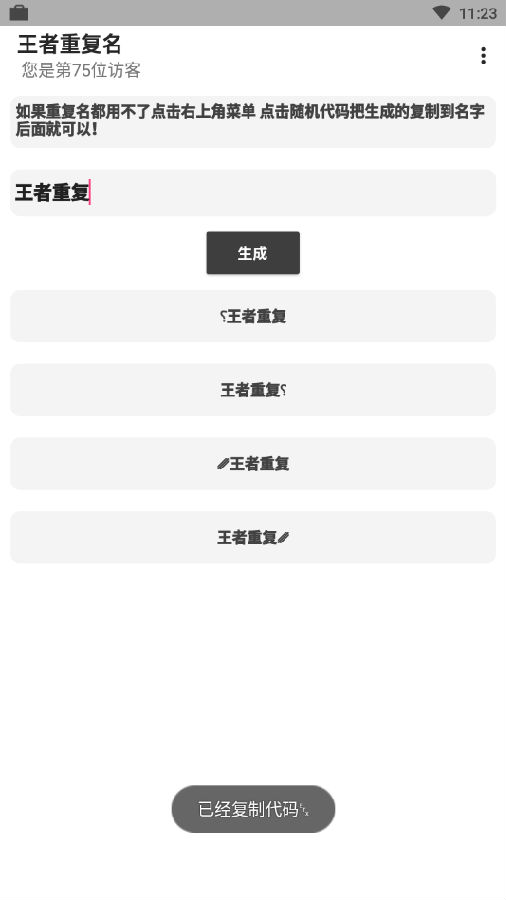
Task: Tap the 生成 button
Action: click(x=253, y=253)
